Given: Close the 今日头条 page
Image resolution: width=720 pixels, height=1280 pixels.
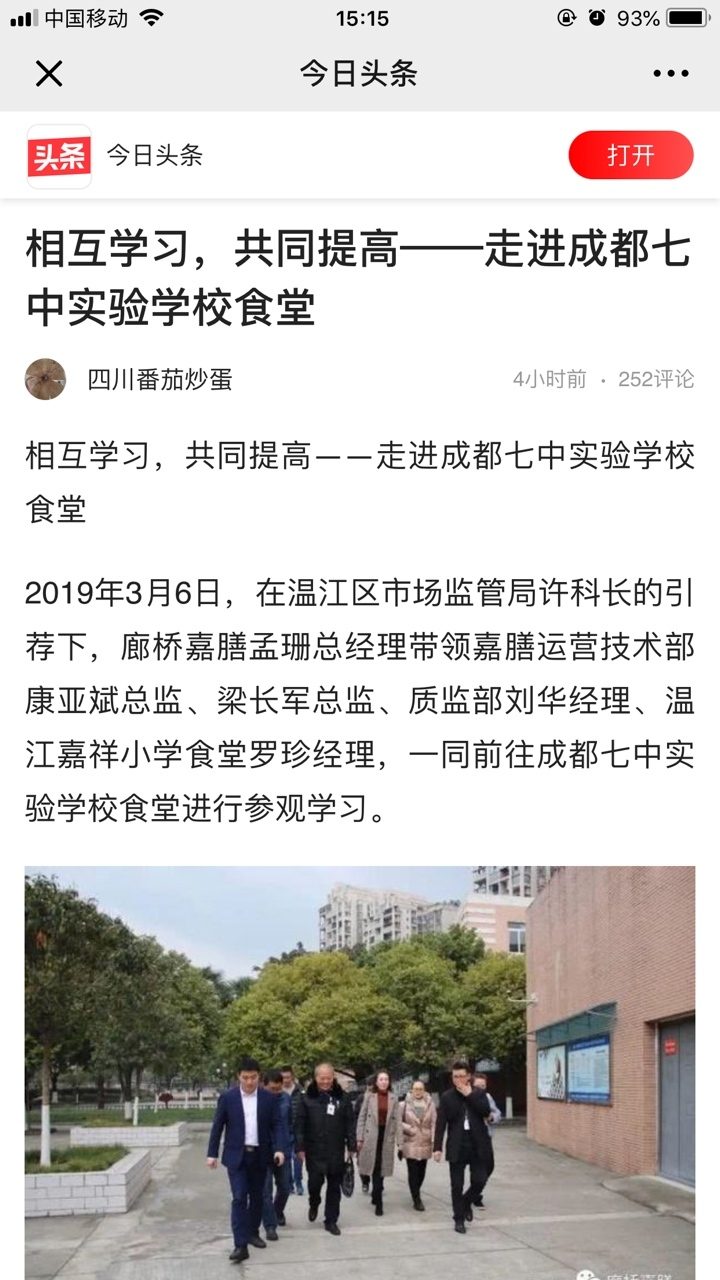Looking at the screenshot, I should tap(49, 73).
